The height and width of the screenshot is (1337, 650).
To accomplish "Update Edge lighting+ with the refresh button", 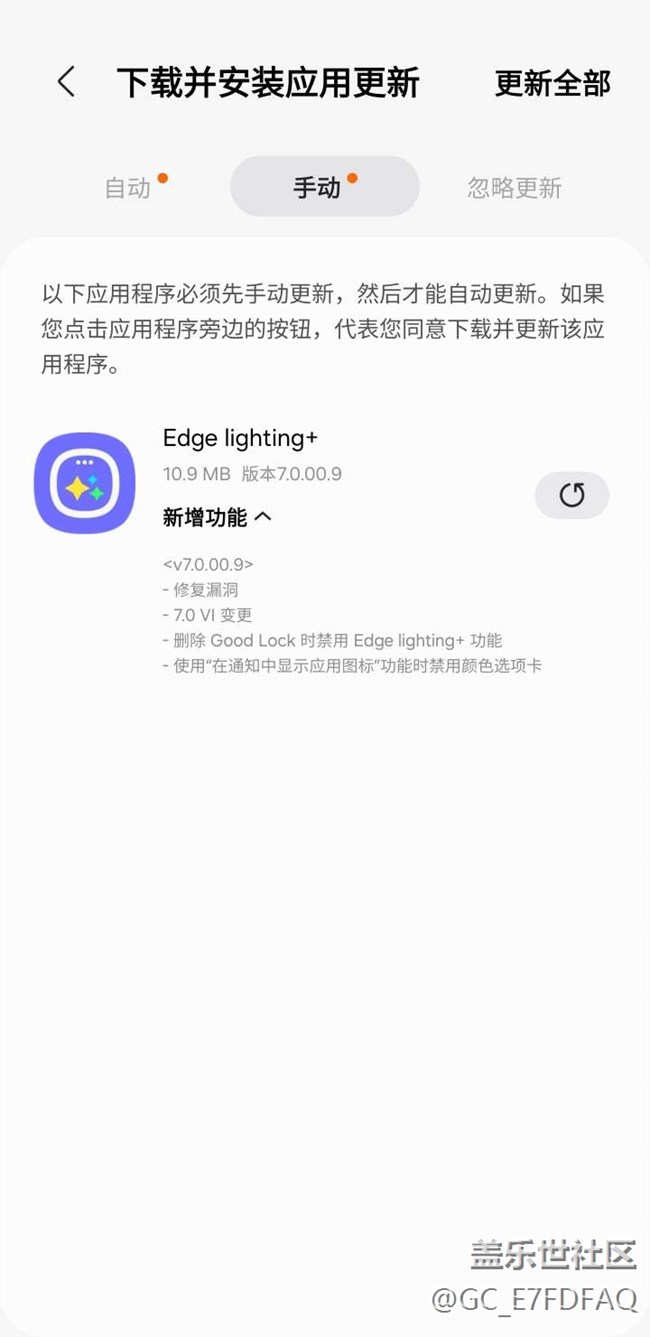I will (572, 495).
